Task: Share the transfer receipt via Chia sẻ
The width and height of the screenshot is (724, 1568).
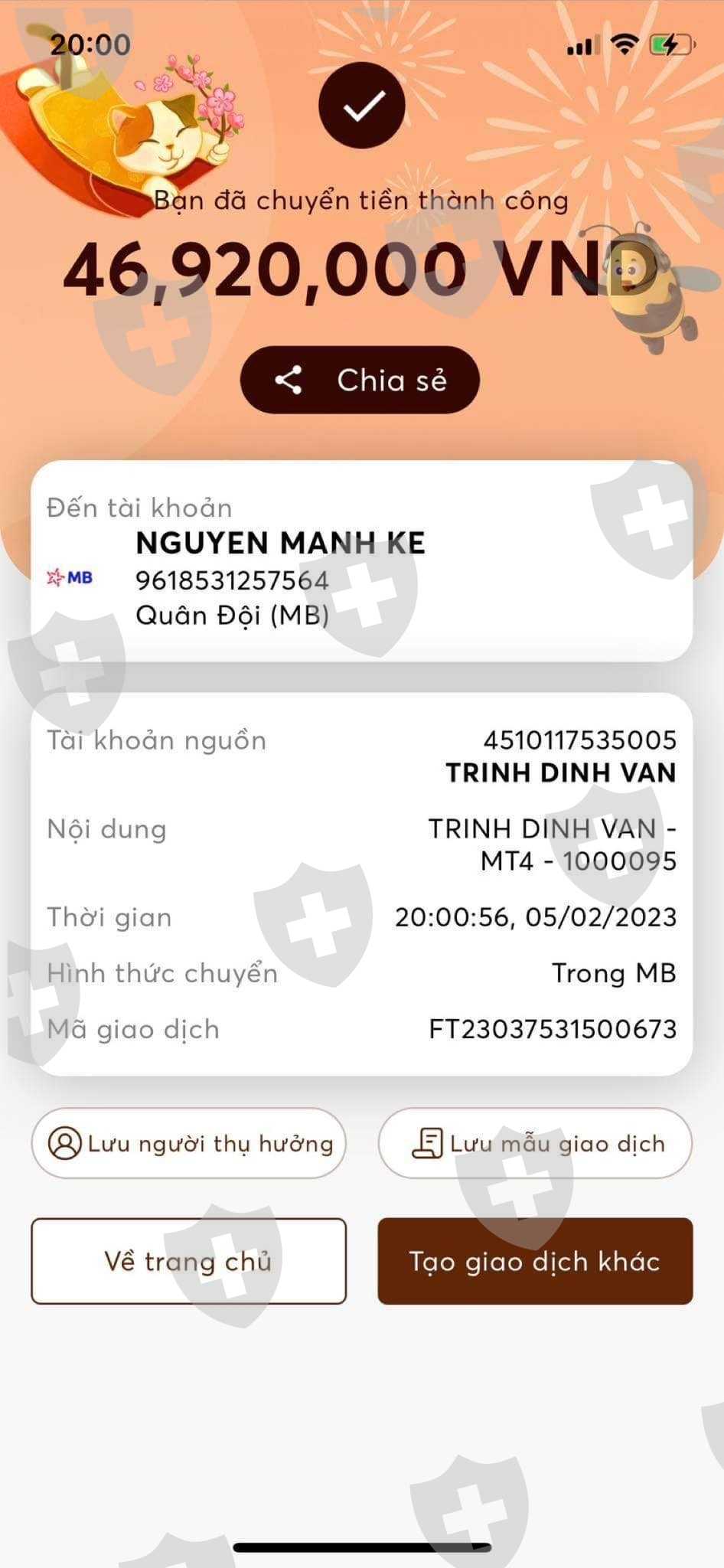Action: pos(360,380)
